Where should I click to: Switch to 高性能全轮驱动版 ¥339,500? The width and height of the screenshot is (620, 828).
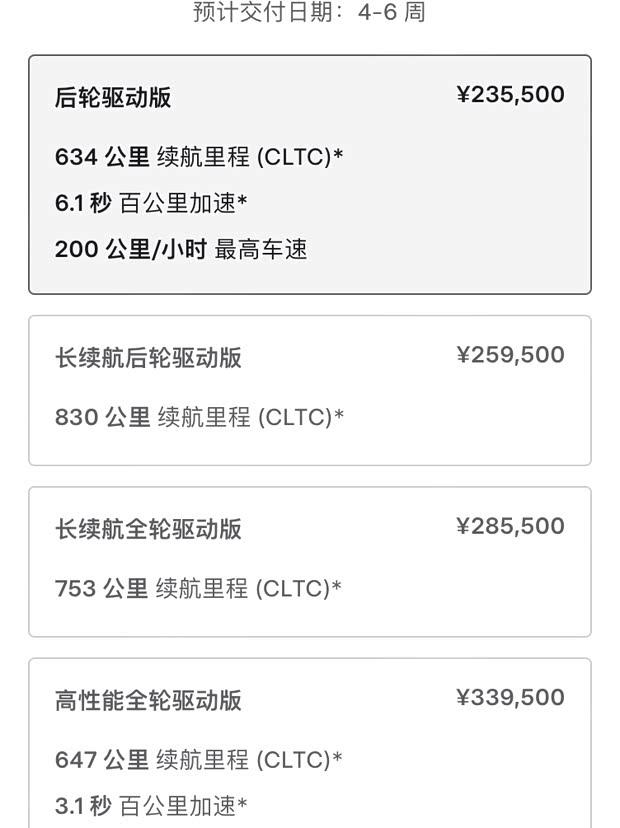pyautogui.click(x=309, y=742)
